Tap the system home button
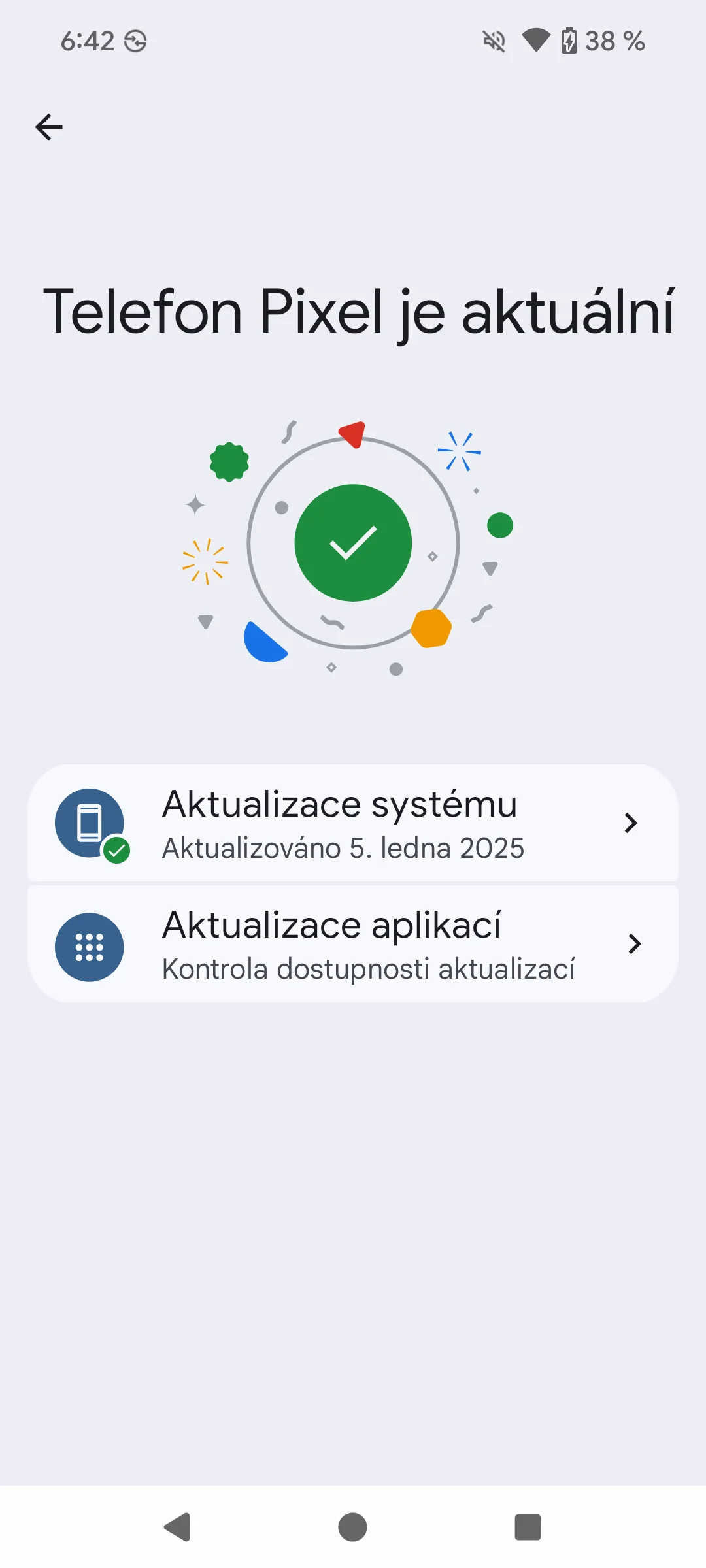The height and width of the screenshot is (1568, 706). [353, 1527]
